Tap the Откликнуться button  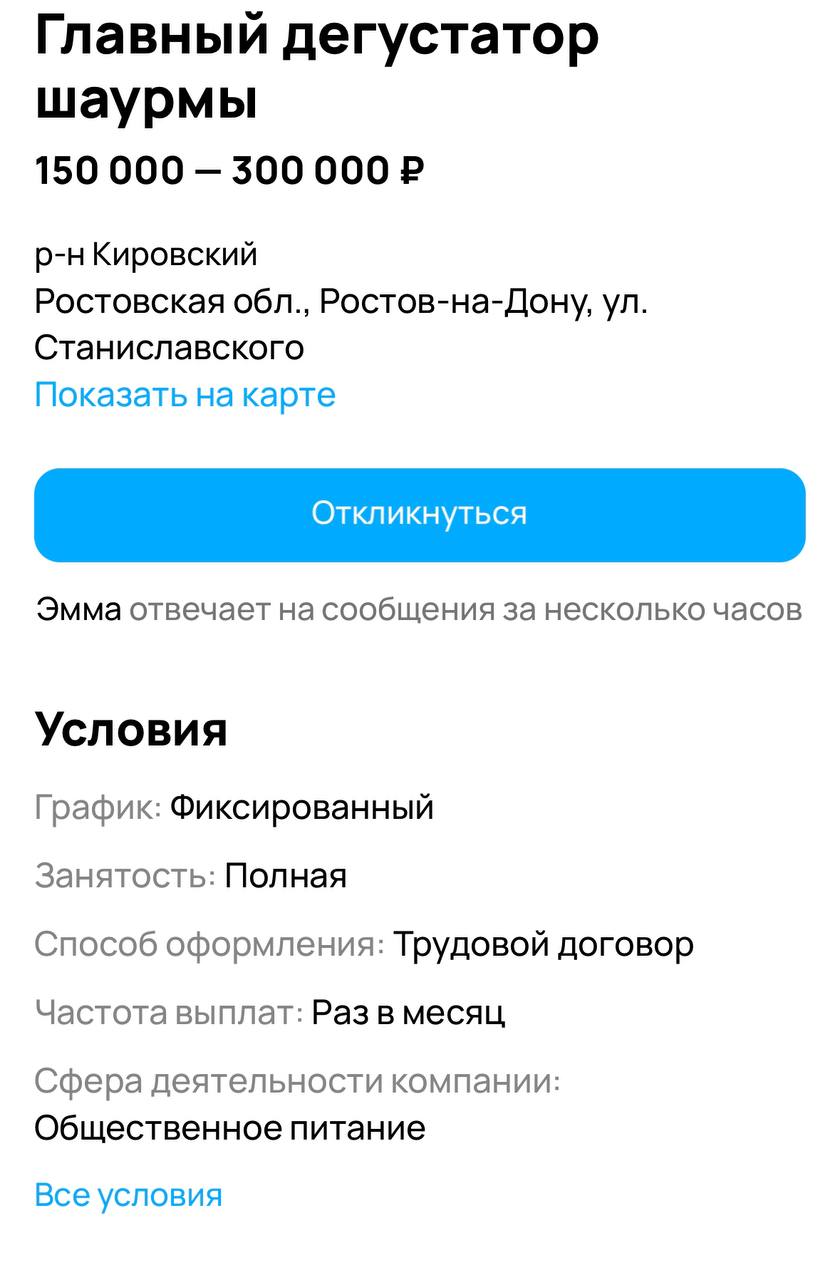point(419,514)
